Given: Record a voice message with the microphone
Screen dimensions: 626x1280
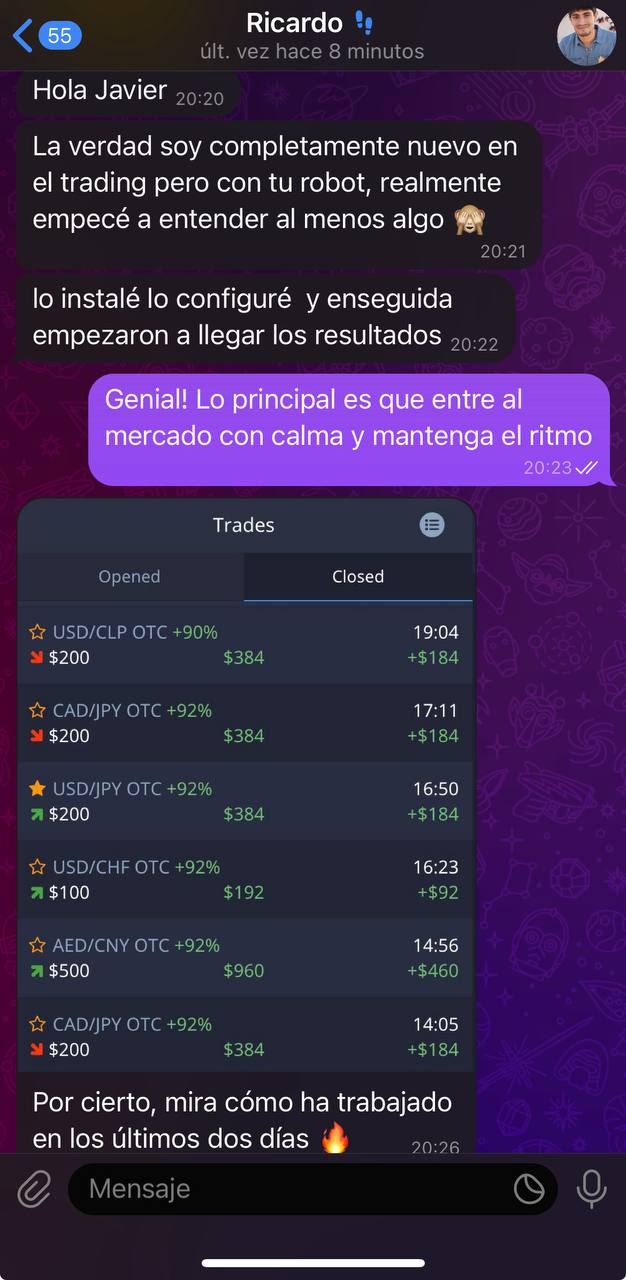Looking at the screenshot, I should point(591,1189).
